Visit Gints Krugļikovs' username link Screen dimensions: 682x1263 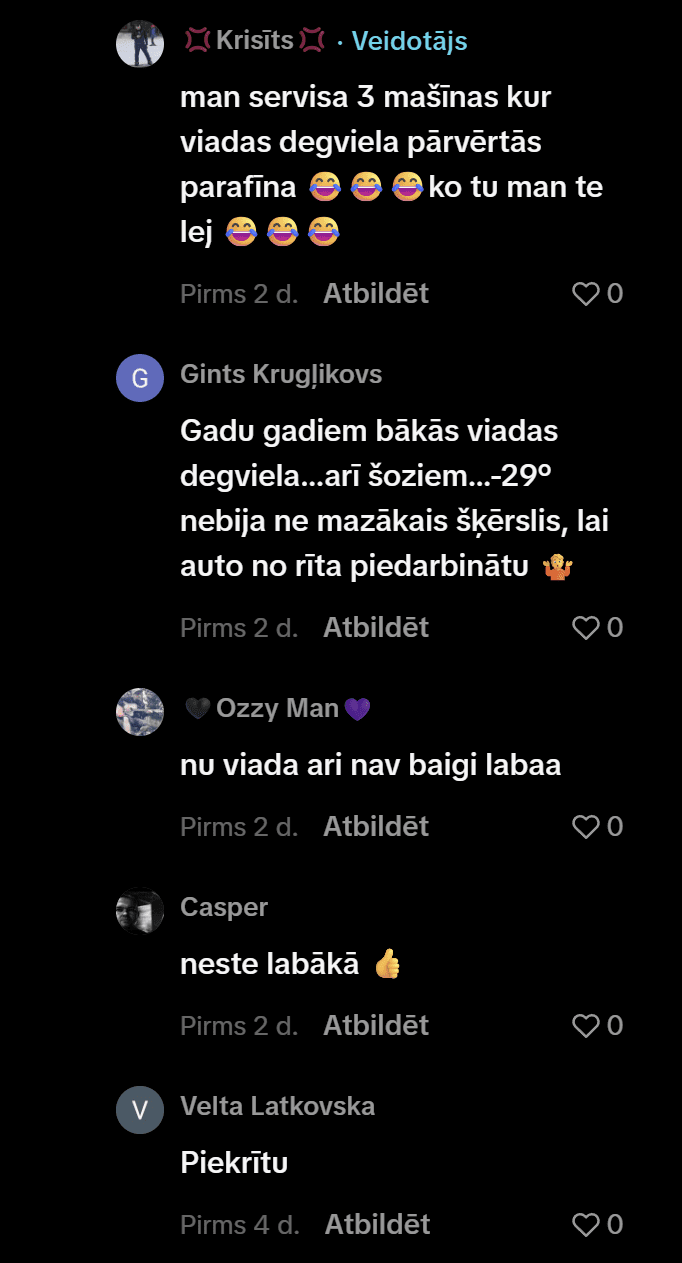click(281, 375)
